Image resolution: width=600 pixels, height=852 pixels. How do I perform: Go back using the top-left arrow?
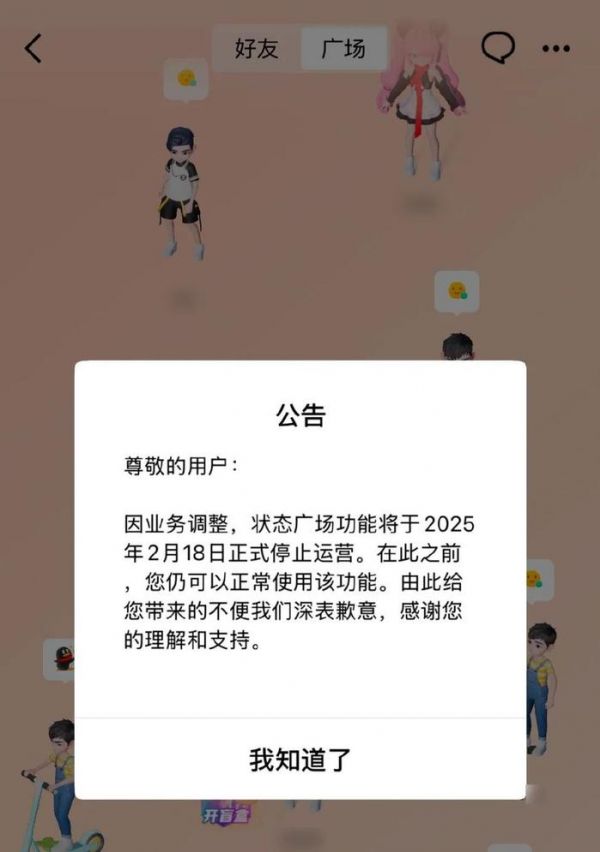click(x=34, y=48)
